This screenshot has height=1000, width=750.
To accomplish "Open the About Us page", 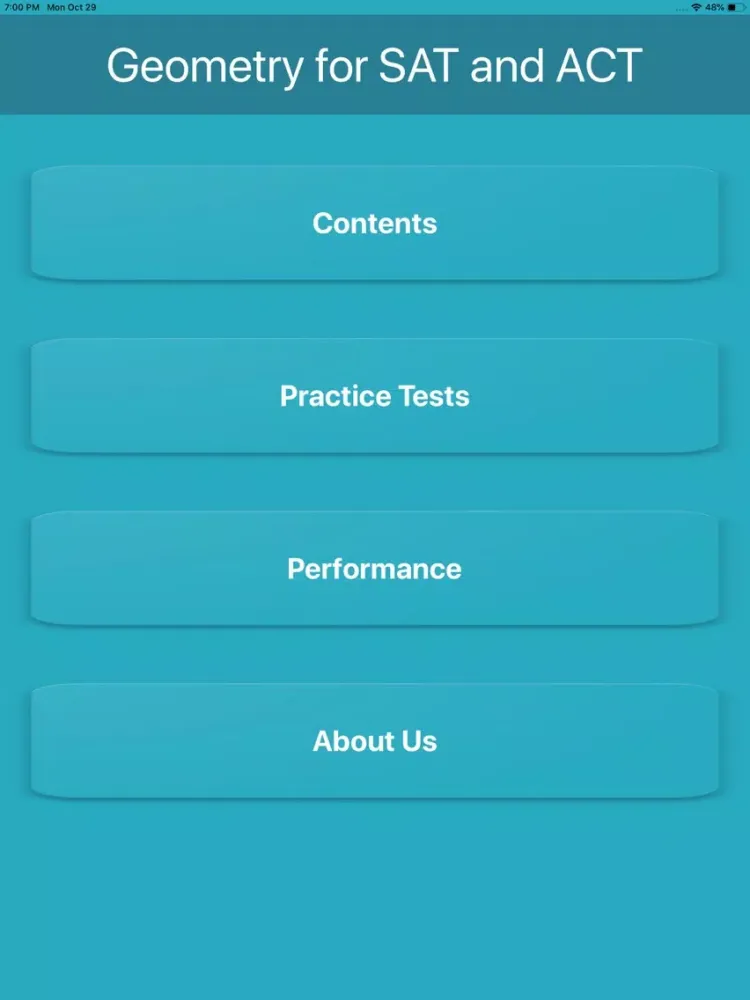I will coord(375,741).
